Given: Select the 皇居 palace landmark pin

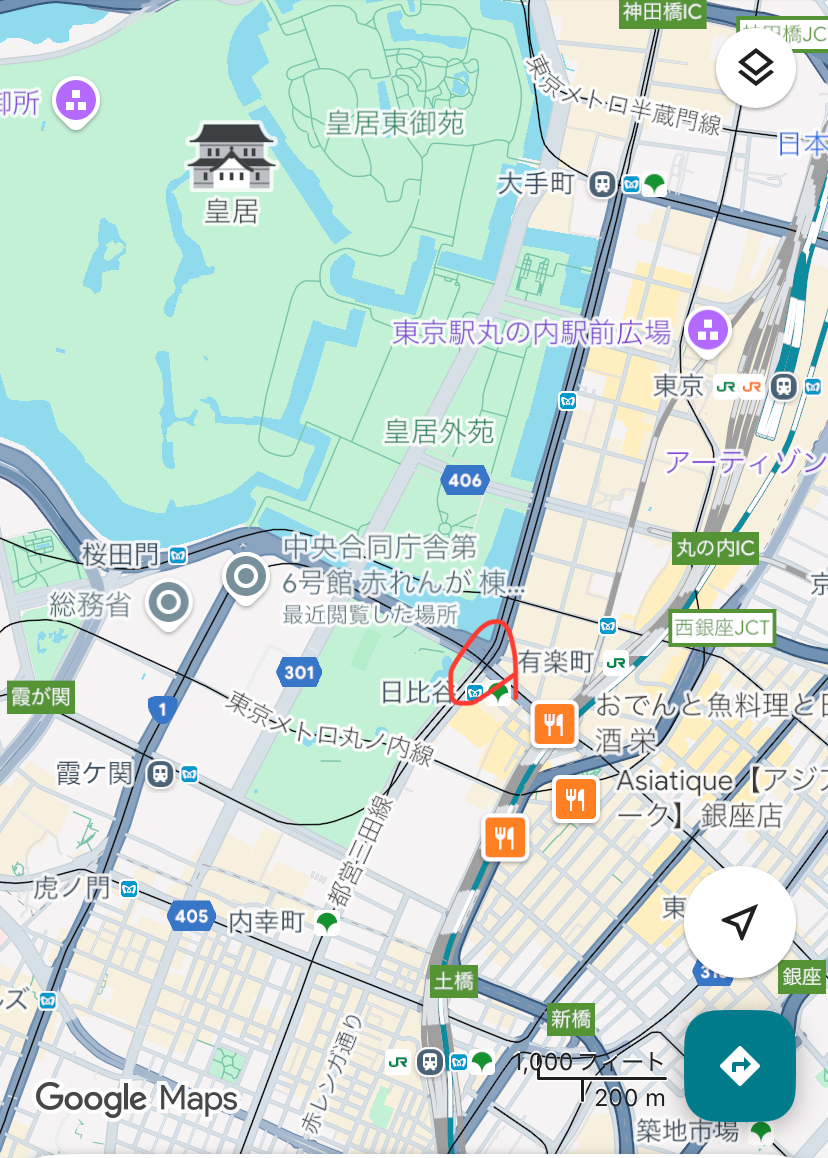Looking at the screenshot, I should (x=231, y=158).
